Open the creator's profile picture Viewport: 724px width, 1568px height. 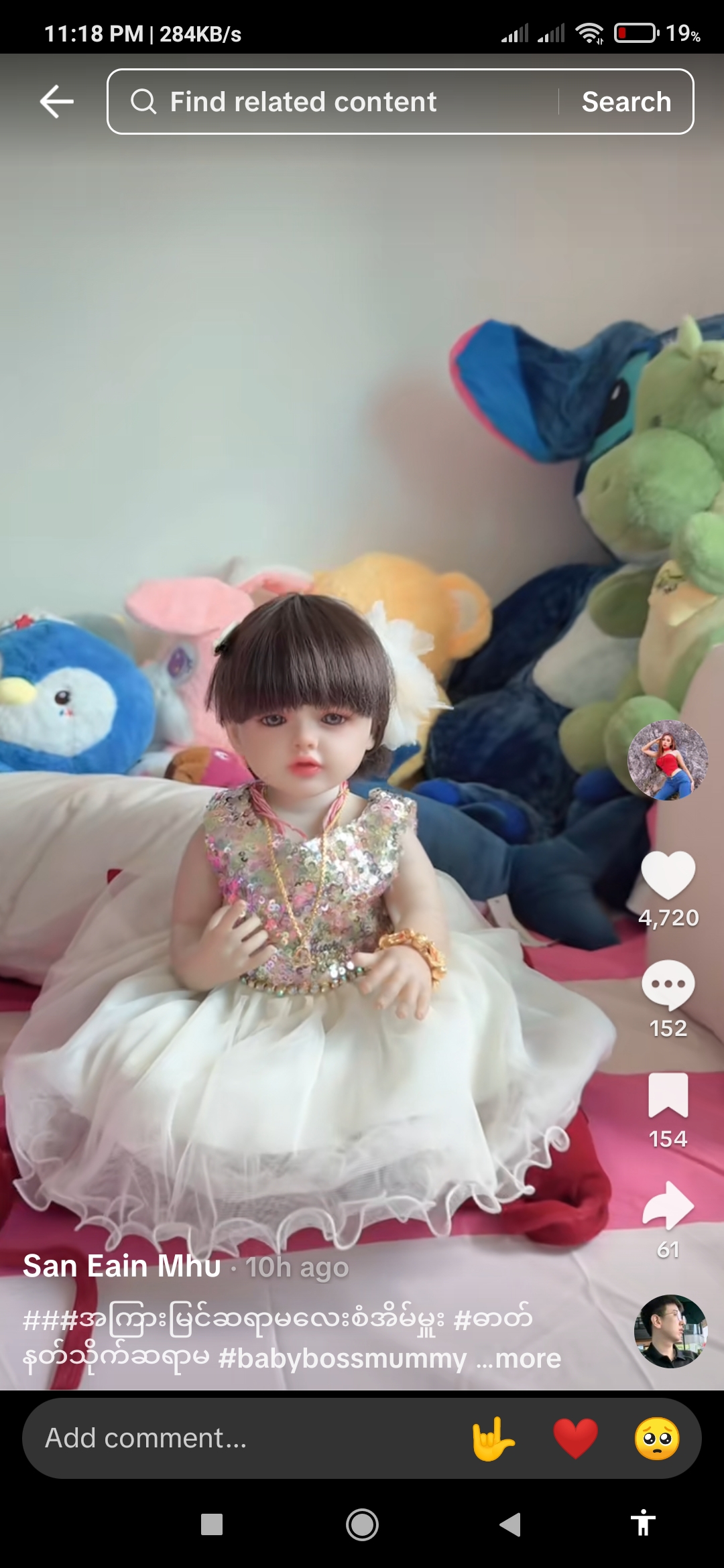pos(668,761)
